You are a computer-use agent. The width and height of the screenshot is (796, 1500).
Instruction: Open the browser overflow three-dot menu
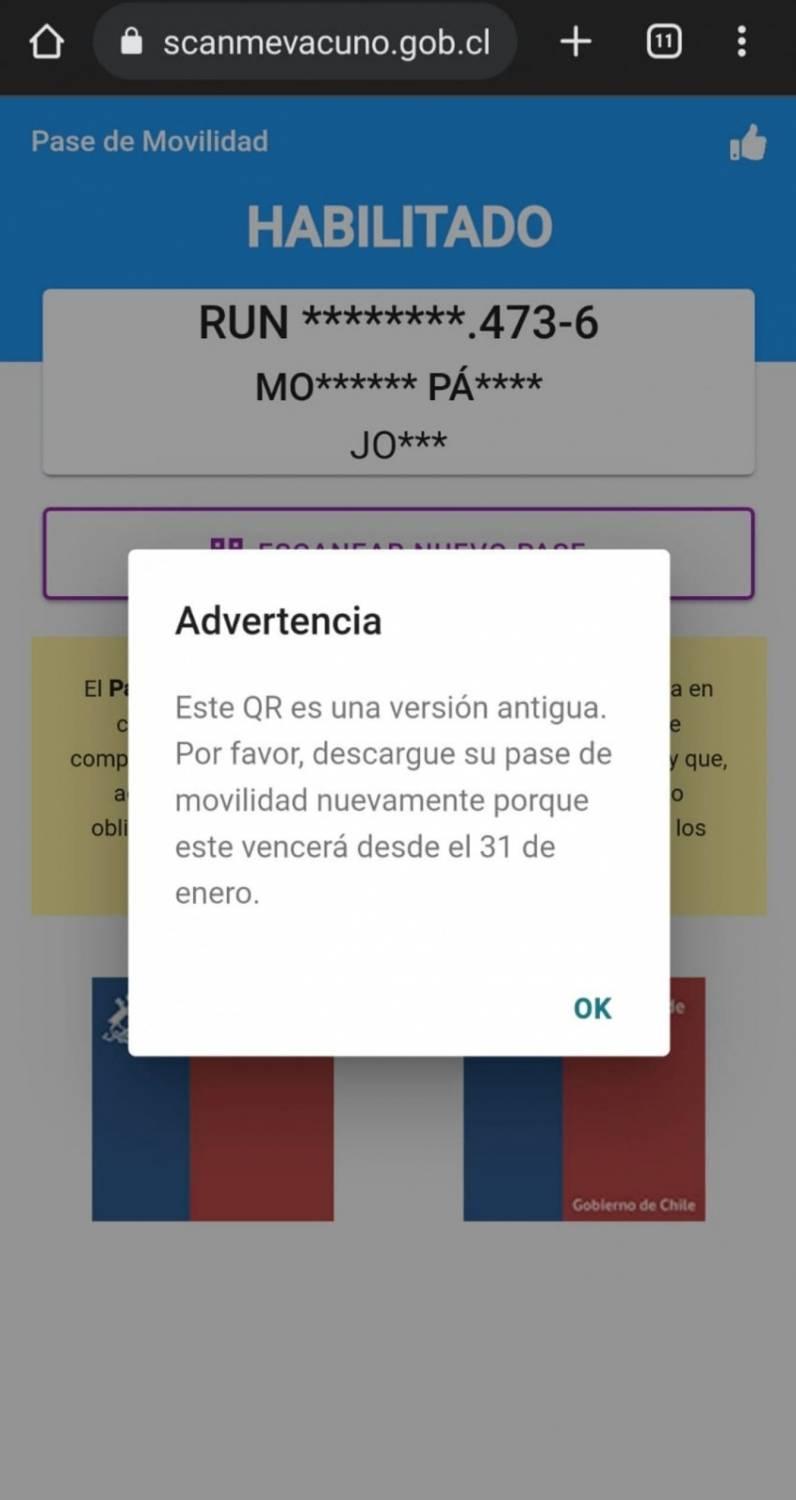(741, 42)
